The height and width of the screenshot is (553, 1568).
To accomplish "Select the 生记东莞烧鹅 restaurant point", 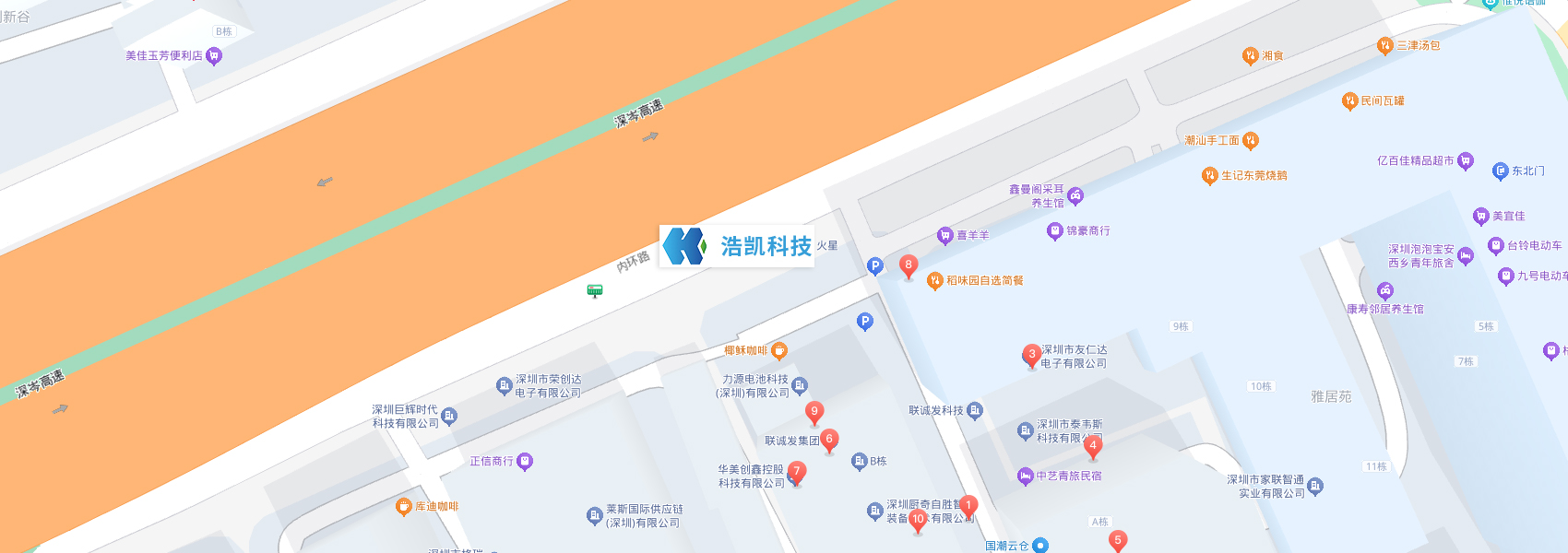I will (x=1210, y=175).
